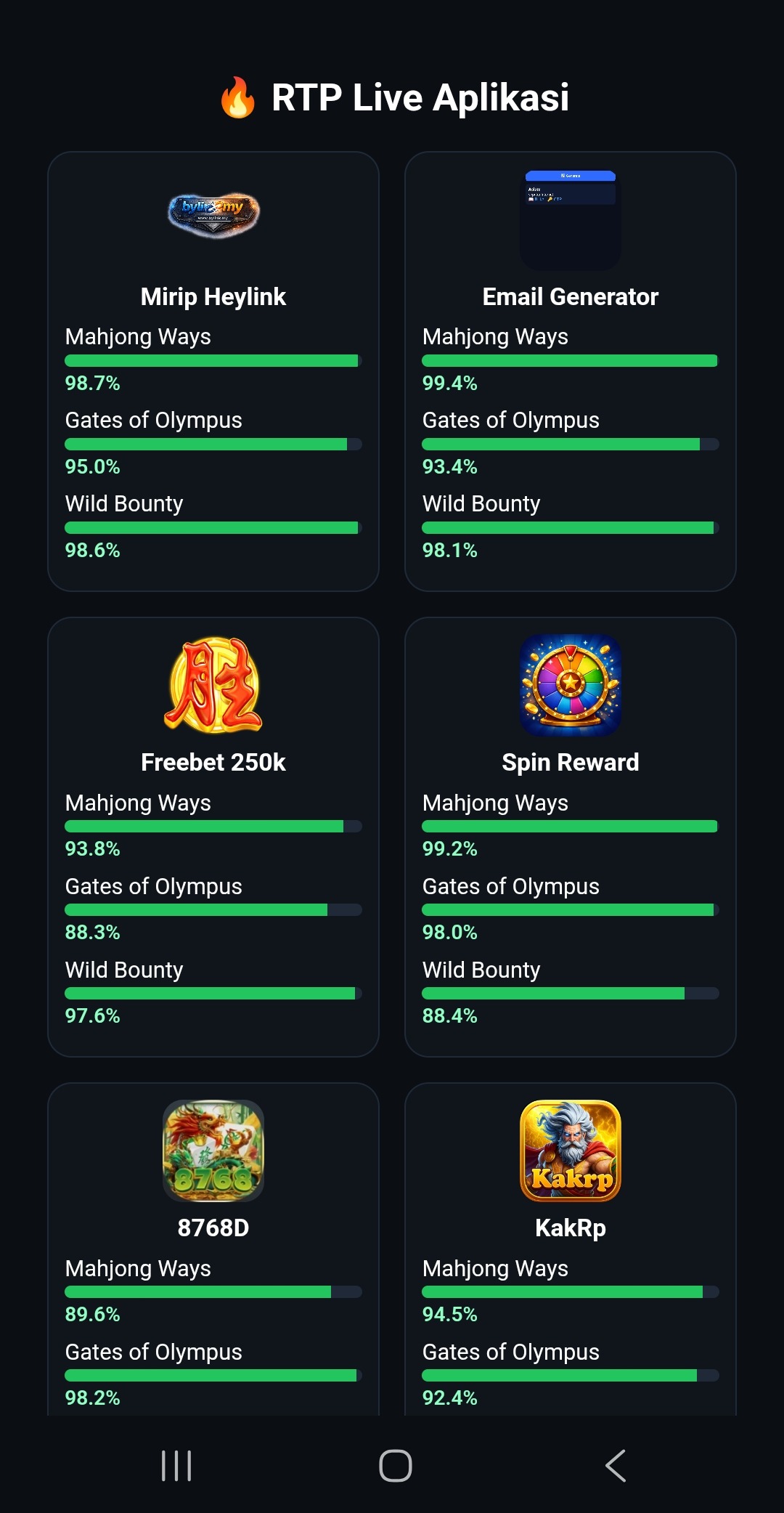Go back with the system back button

pyautogui.click(x=616, y=1465)
